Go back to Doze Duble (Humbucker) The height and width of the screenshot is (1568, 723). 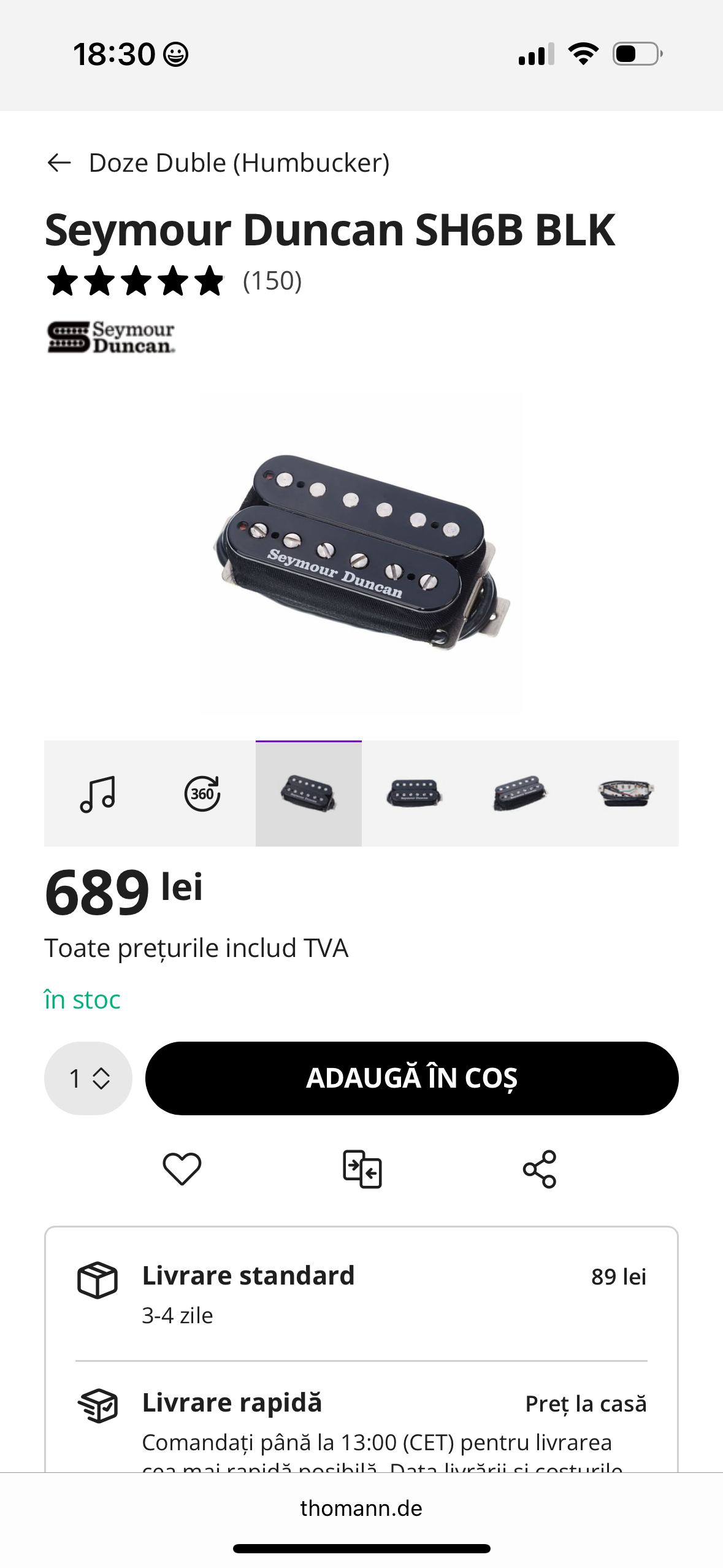[x=59, y=163]
